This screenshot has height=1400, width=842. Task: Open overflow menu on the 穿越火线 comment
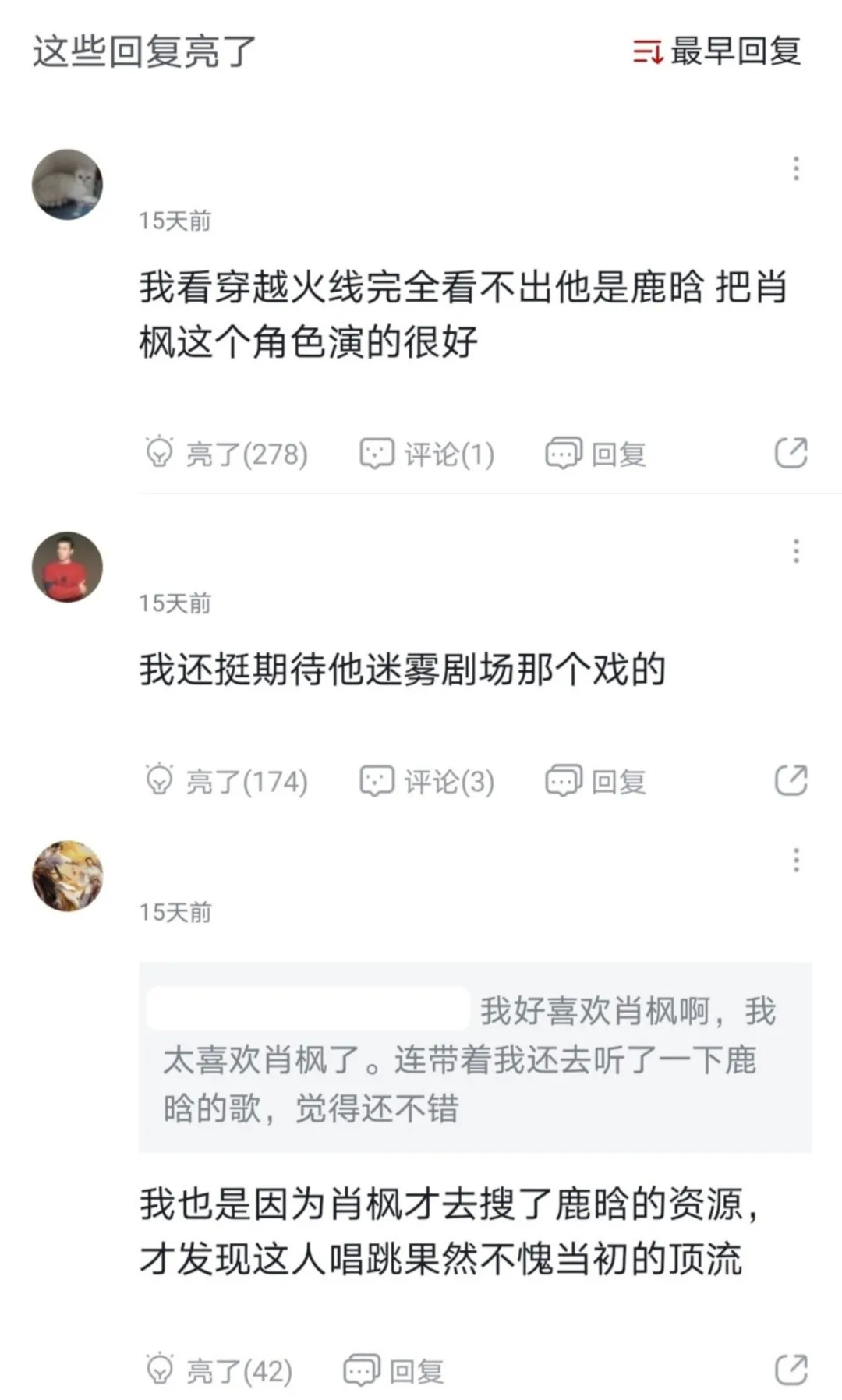[796, 168]
